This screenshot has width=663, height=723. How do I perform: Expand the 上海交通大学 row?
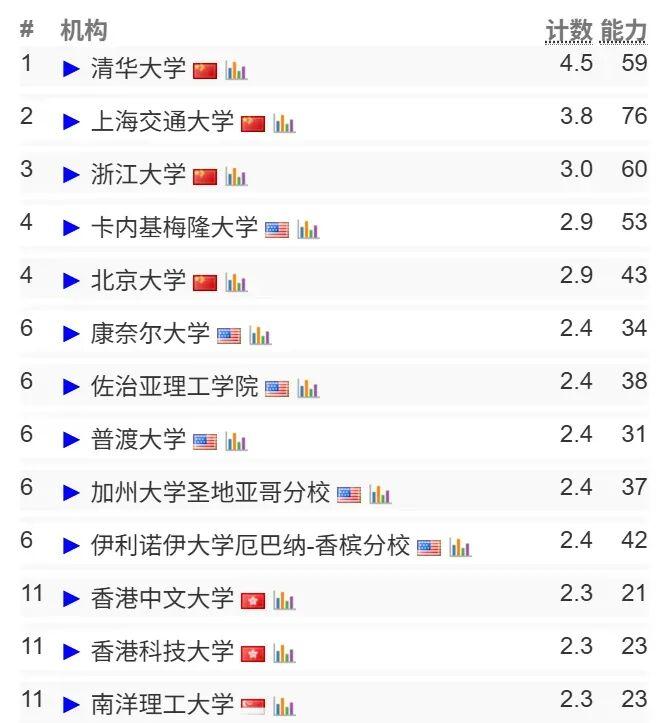tap(71, 122)
